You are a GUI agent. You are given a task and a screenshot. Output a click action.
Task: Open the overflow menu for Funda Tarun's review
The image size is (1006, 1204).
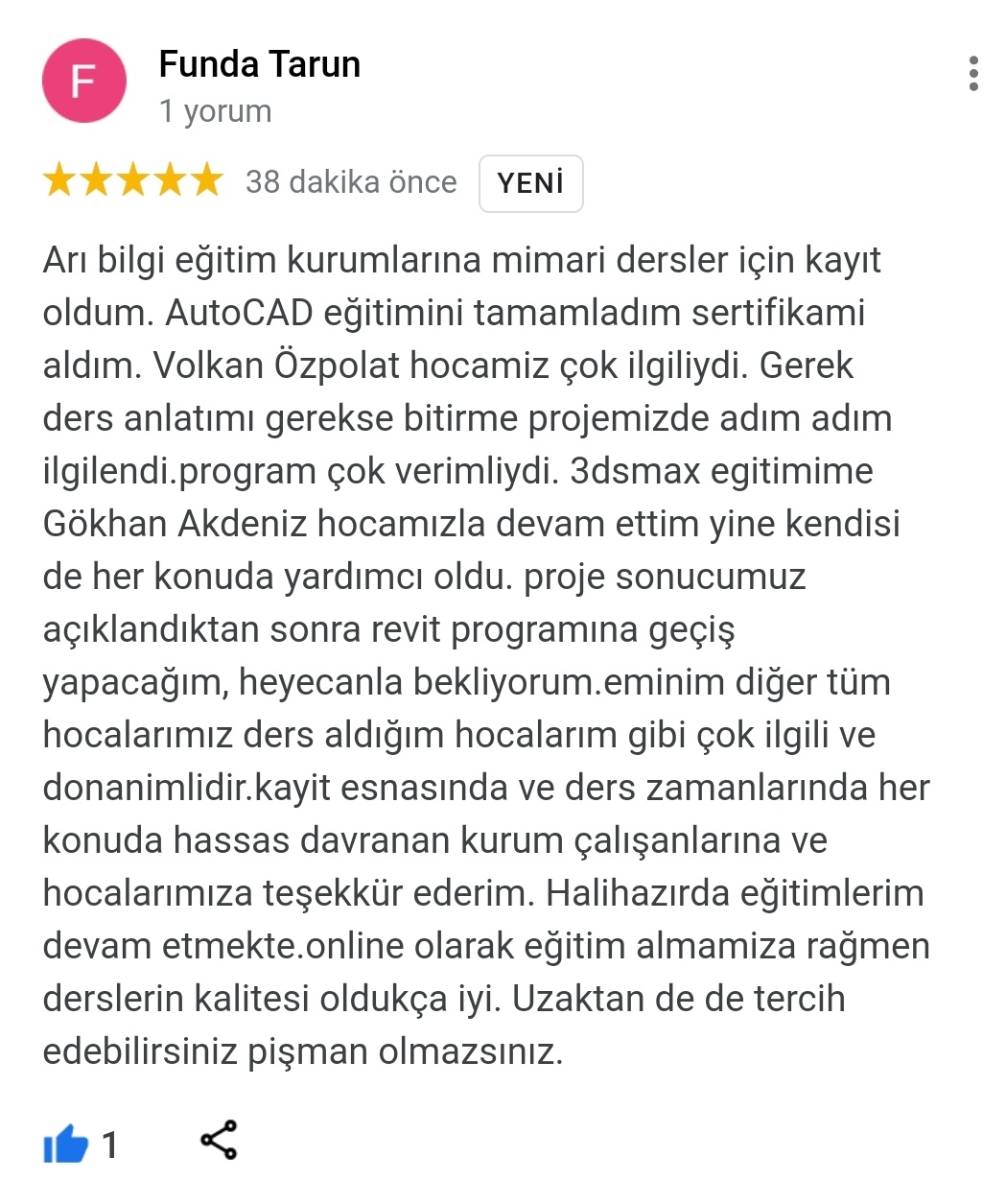coord(973,74)
